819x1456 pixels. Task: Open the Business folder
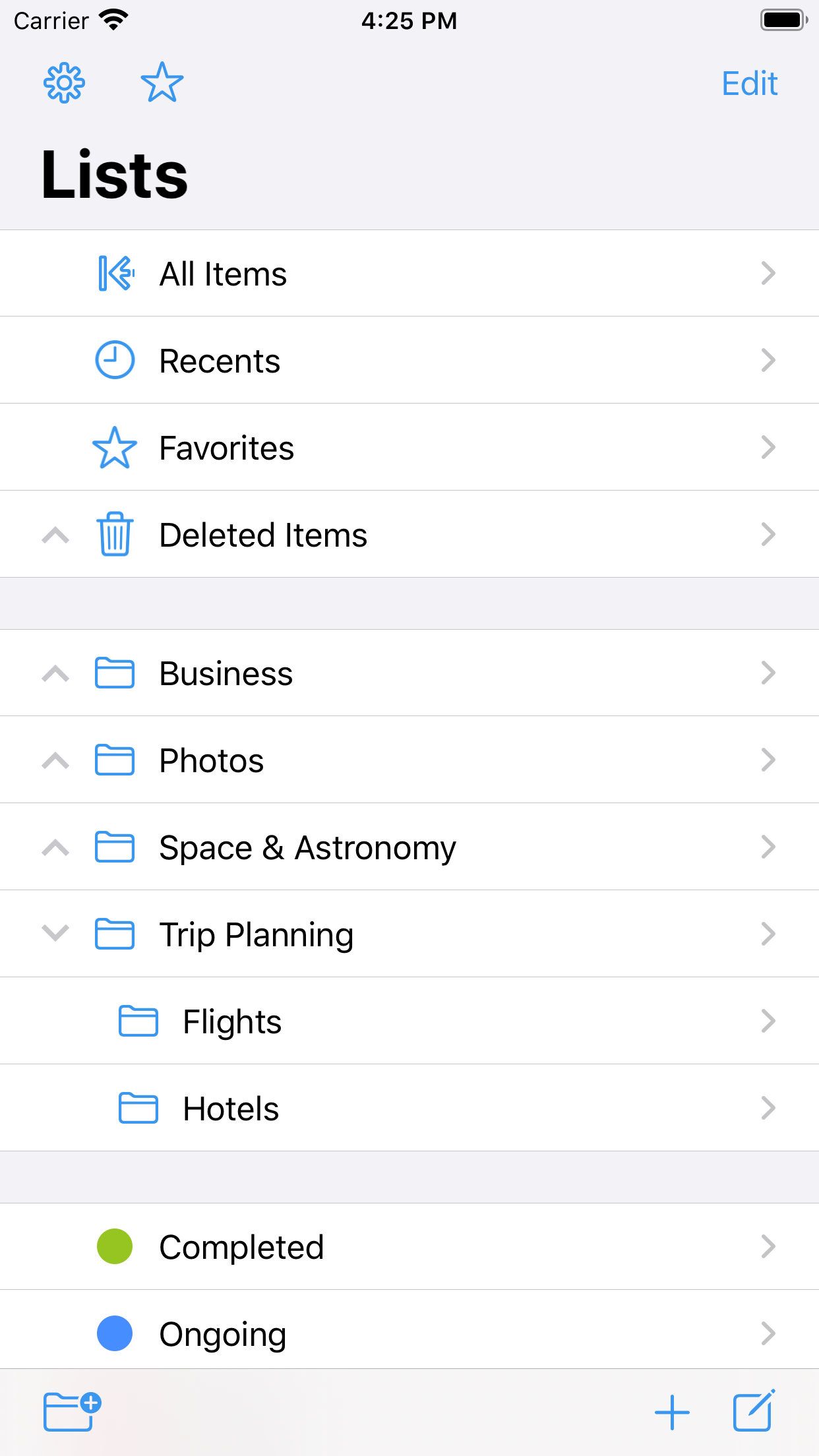coord(409,673)
